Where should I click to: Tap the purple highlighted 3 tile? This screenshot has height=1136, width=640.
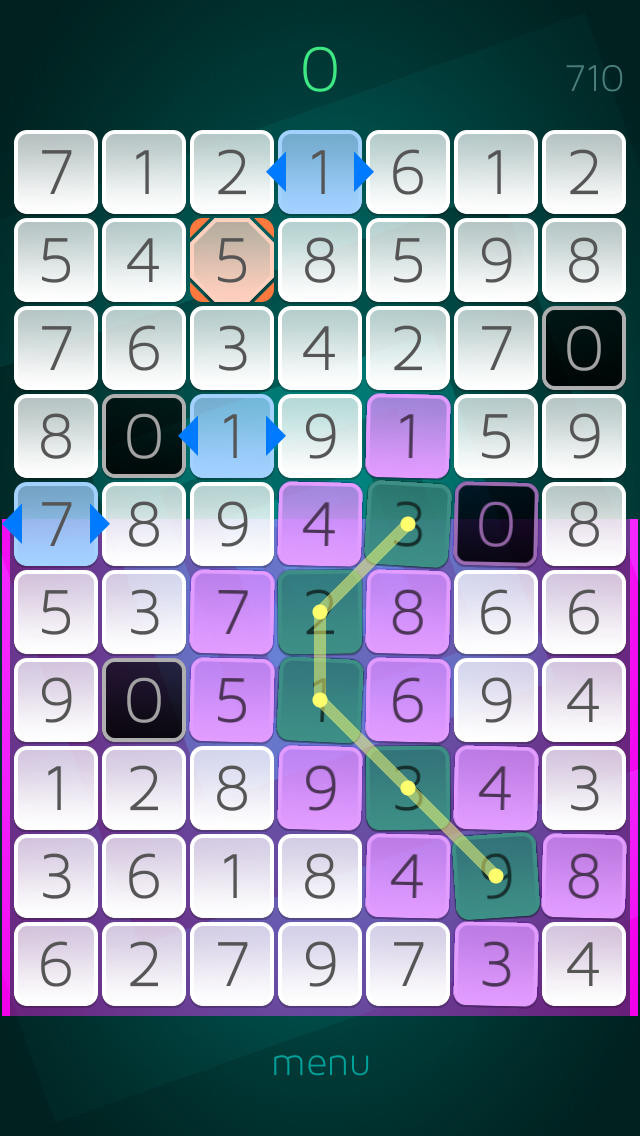click(x=496, y=964)
